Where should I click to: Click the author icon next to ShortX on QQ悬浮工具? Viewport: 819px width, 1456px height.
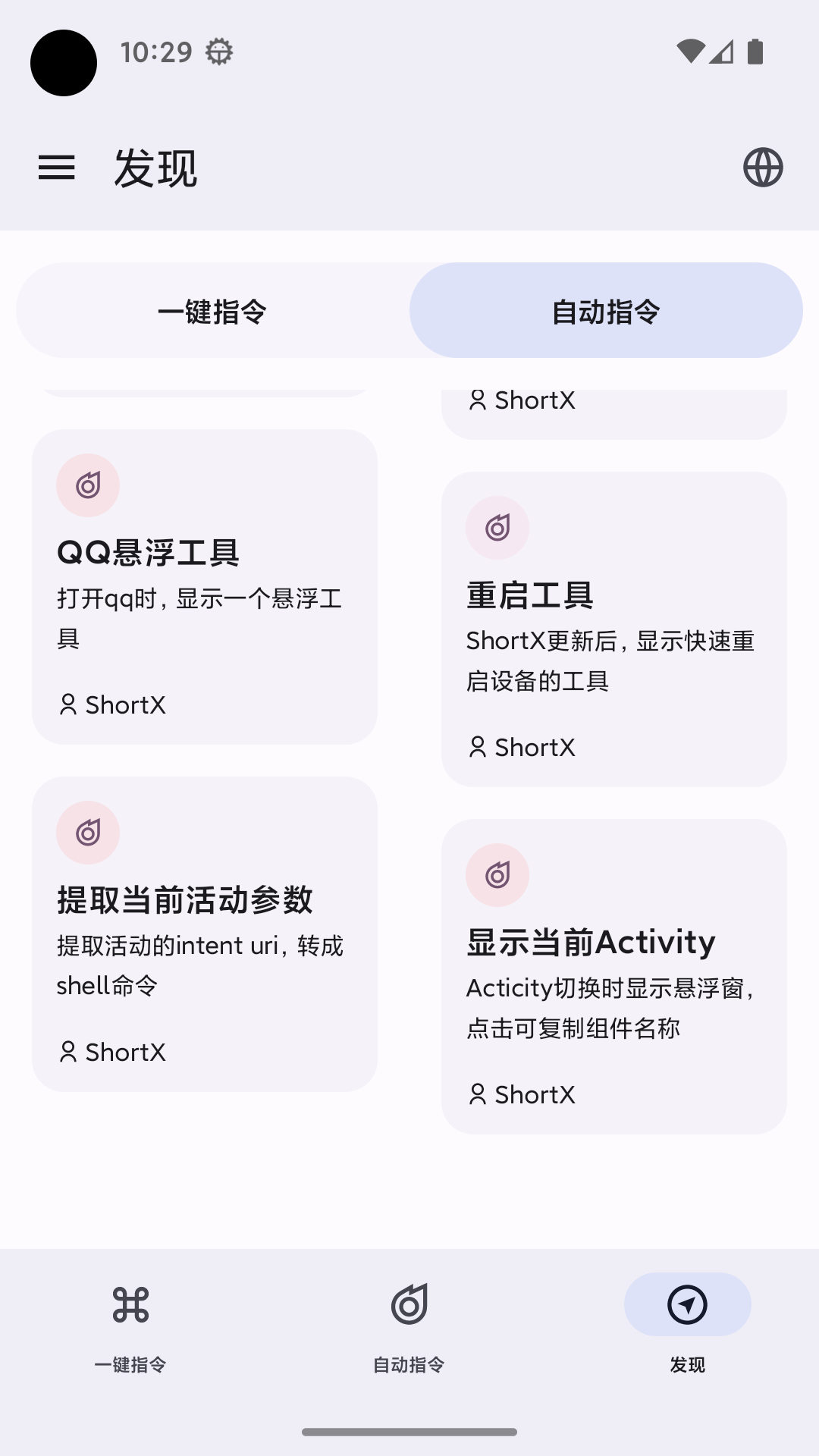pos(69,705)
